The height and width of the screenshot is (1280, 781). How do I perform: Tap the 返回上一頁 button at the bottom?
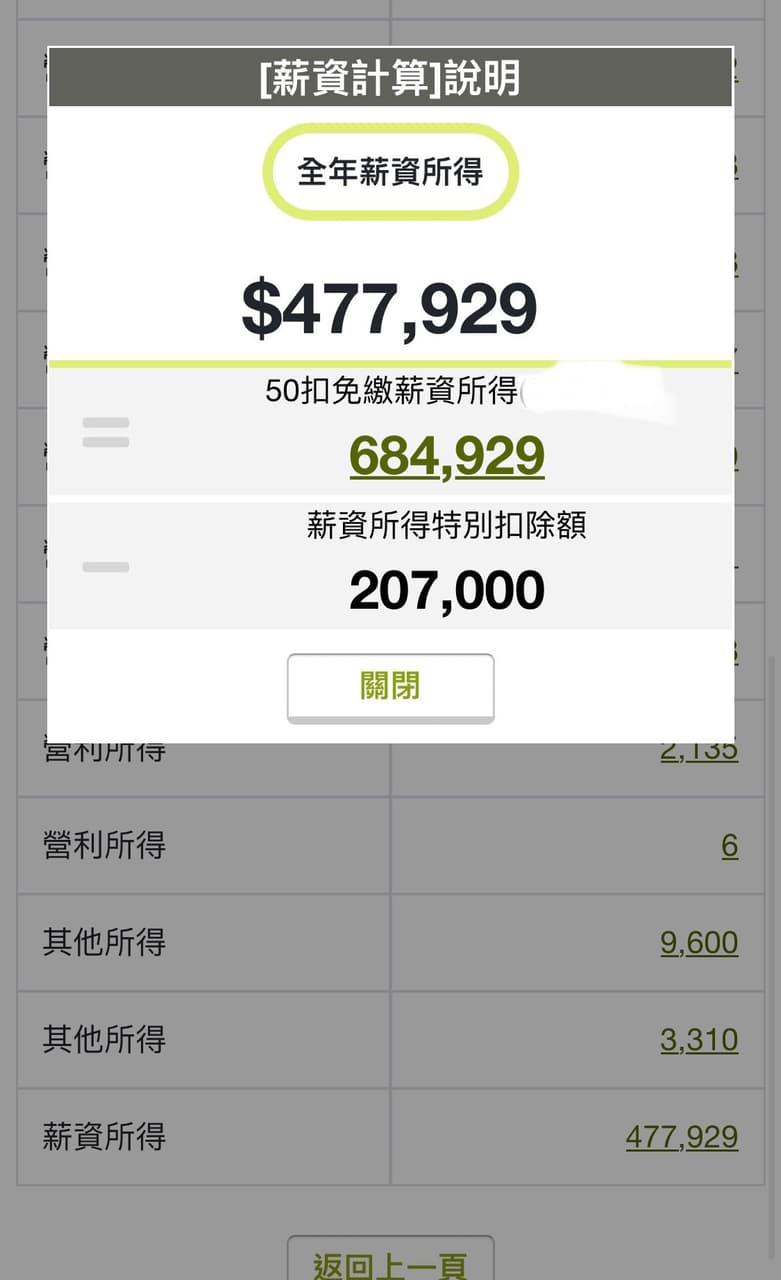pos(390,1262)
